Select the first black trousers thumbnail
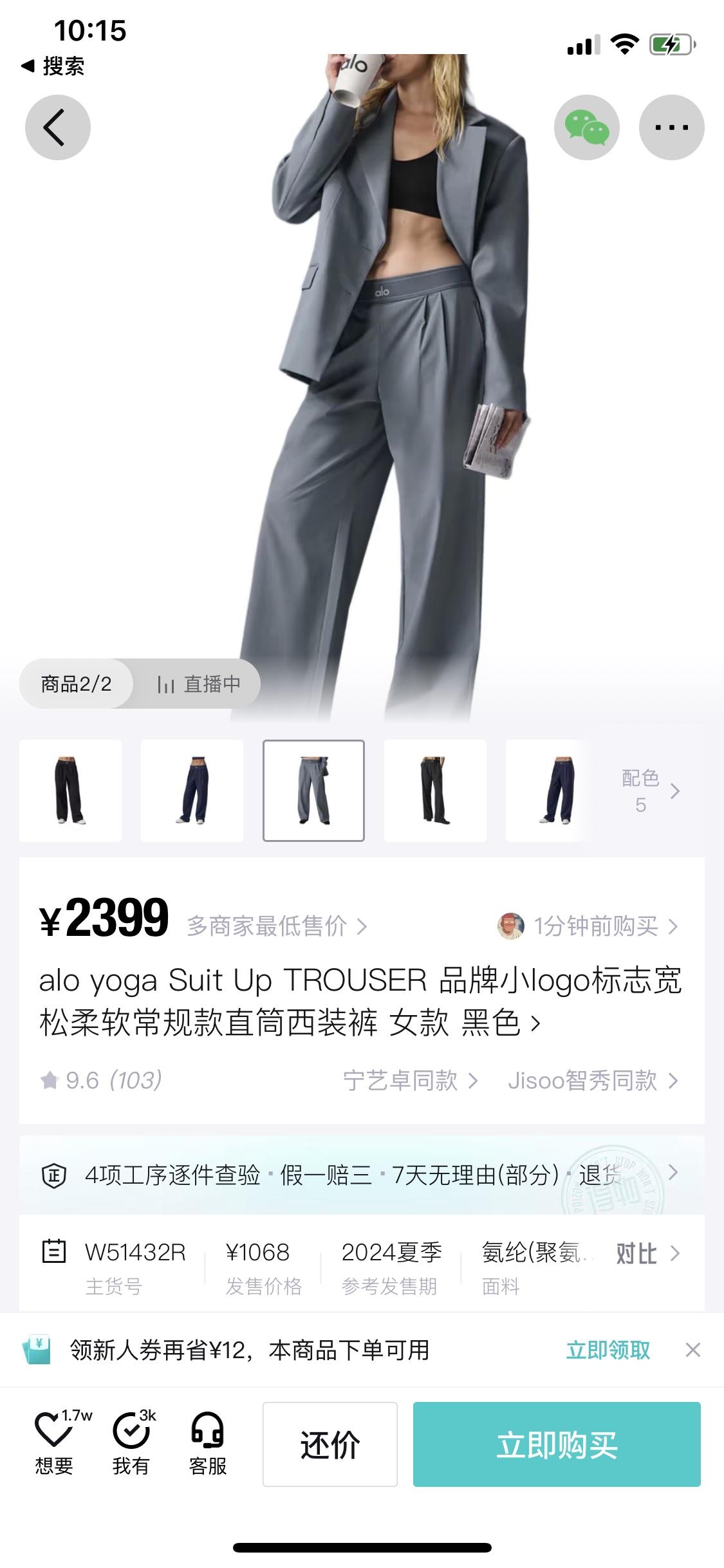Image resolution: width=724 pixels, height=1568 pixels. tap(70, 790)
